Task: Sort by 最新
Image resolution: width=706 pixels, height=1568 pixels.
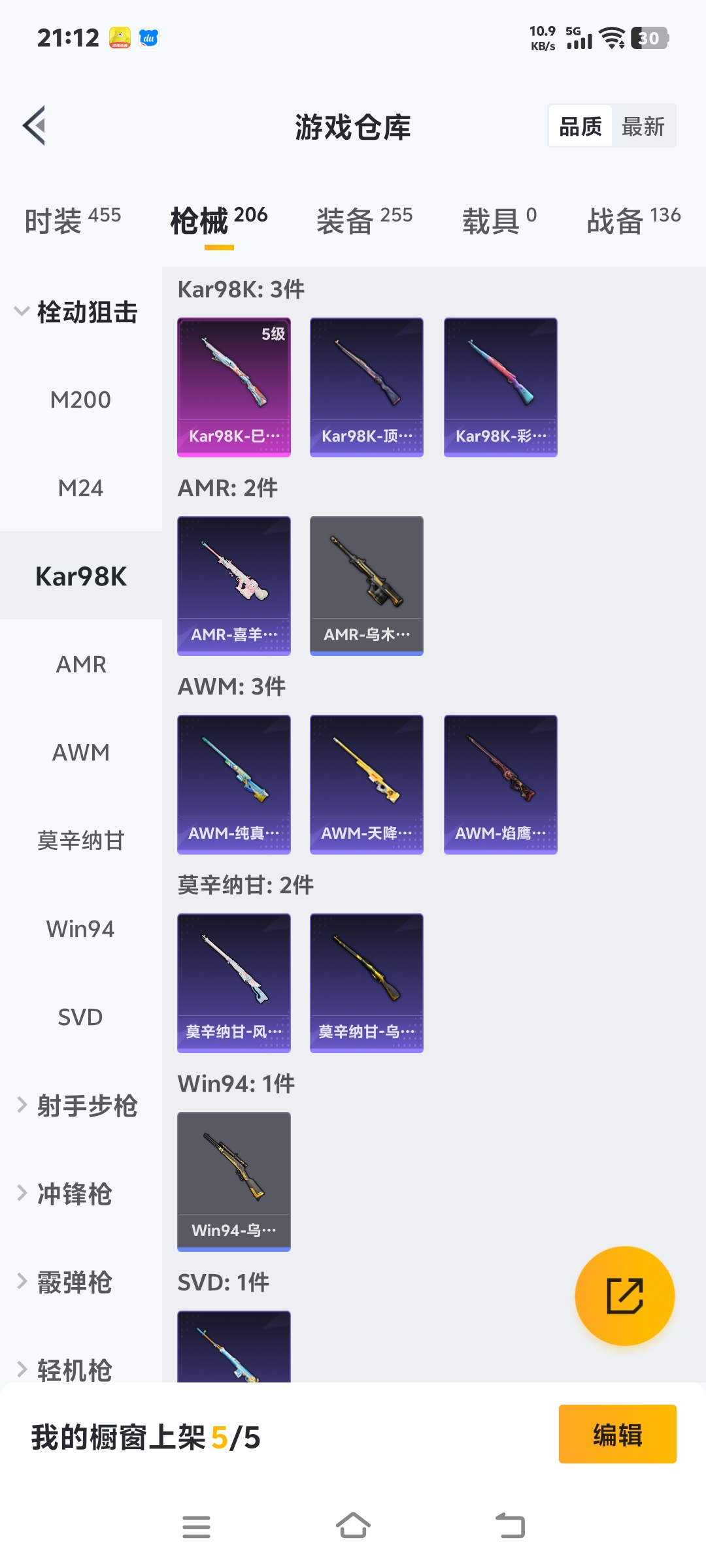Action: (643, 126)
